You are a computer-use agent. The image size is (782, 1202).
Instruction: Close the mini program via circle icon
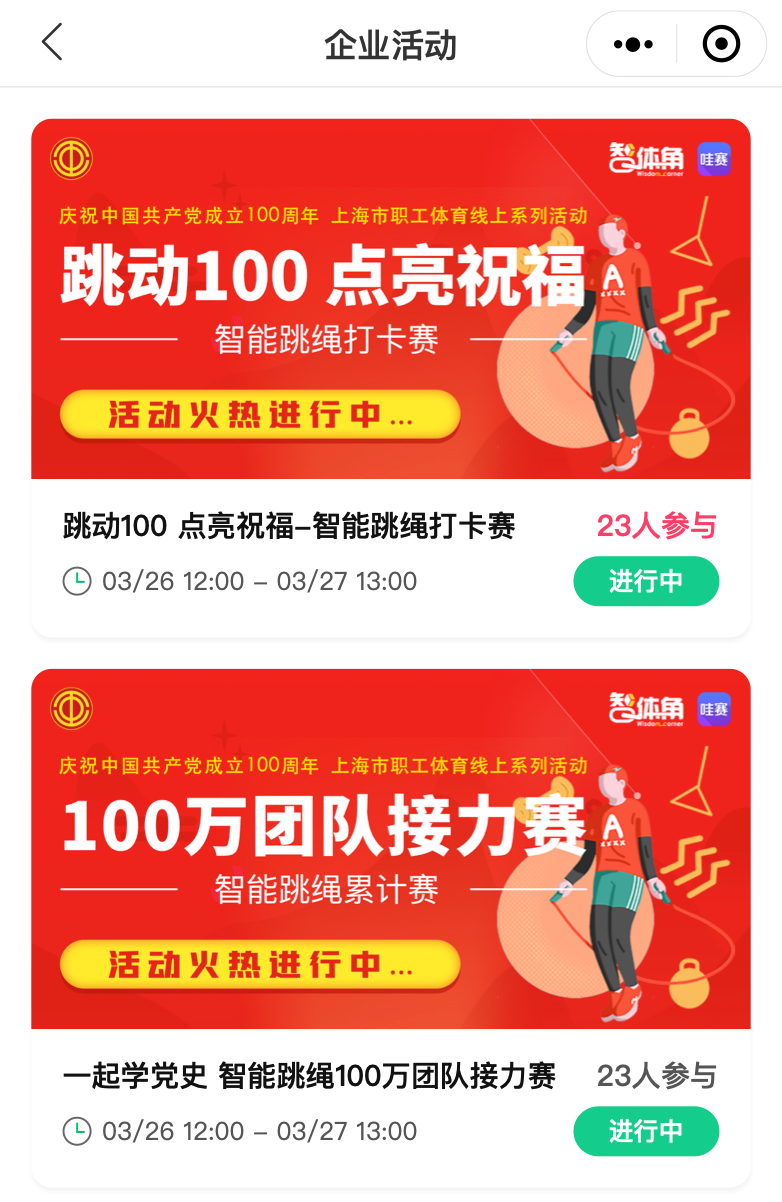click(x=721, y=44)
